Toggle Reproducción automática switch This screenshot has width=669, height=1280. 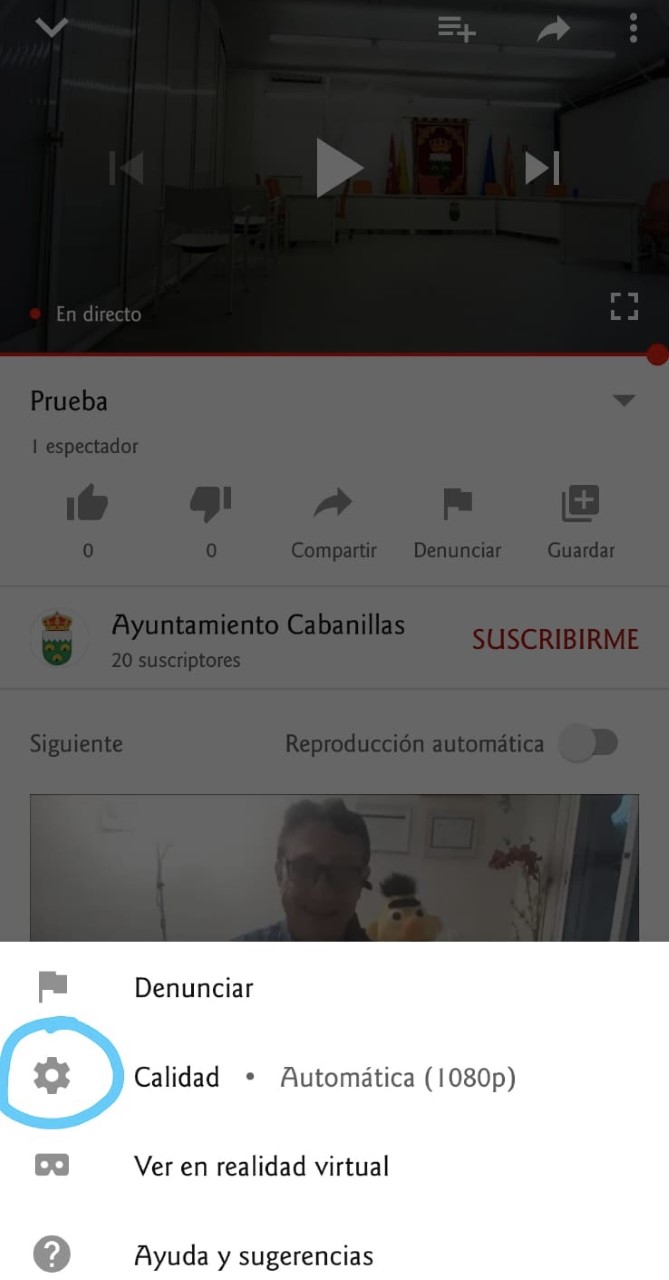pos(588,743)
